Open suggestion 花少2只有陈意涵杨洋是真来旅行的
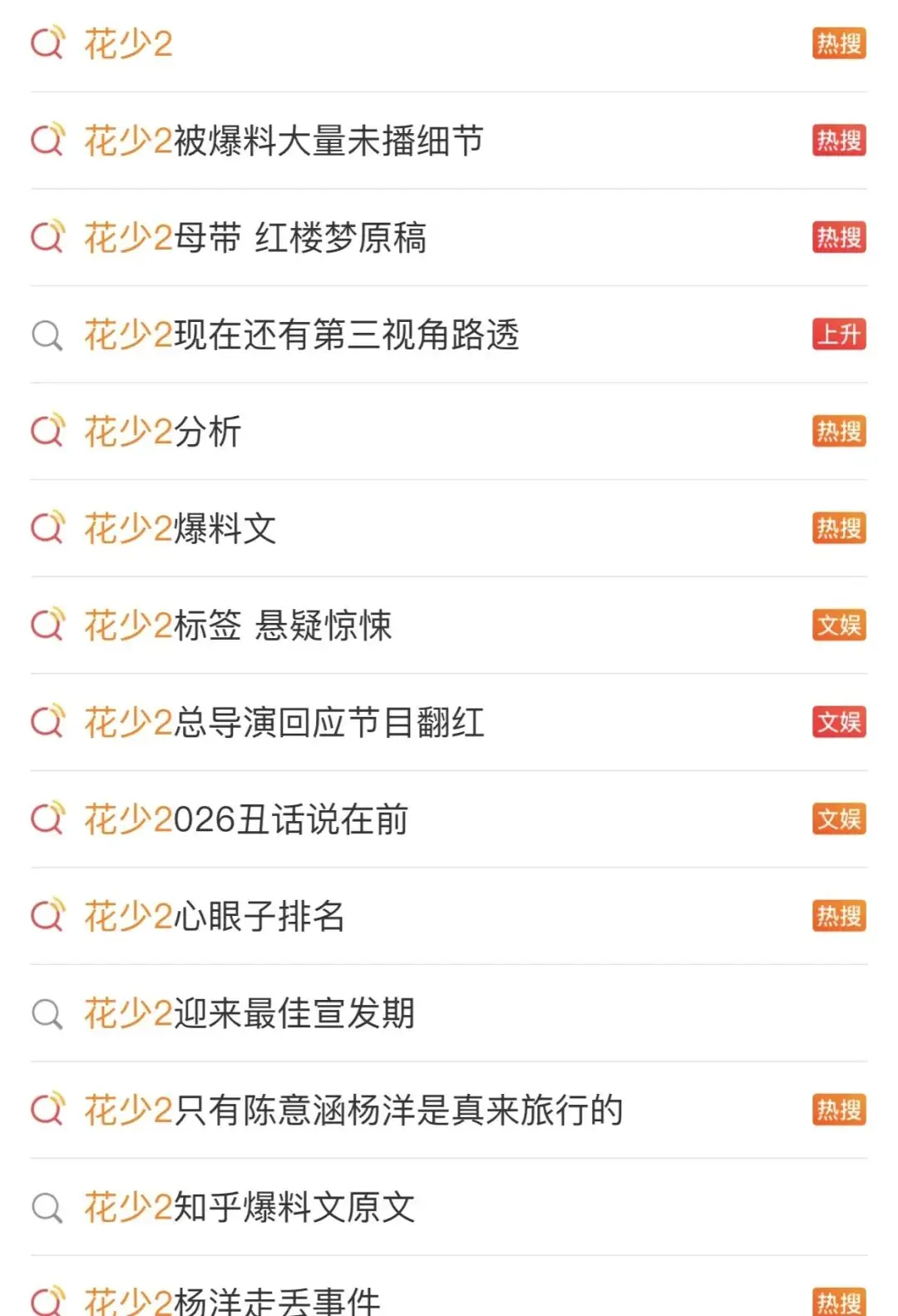Image resolution: width=898 pixels, height=1316 pixels. tap(449, 1110)
